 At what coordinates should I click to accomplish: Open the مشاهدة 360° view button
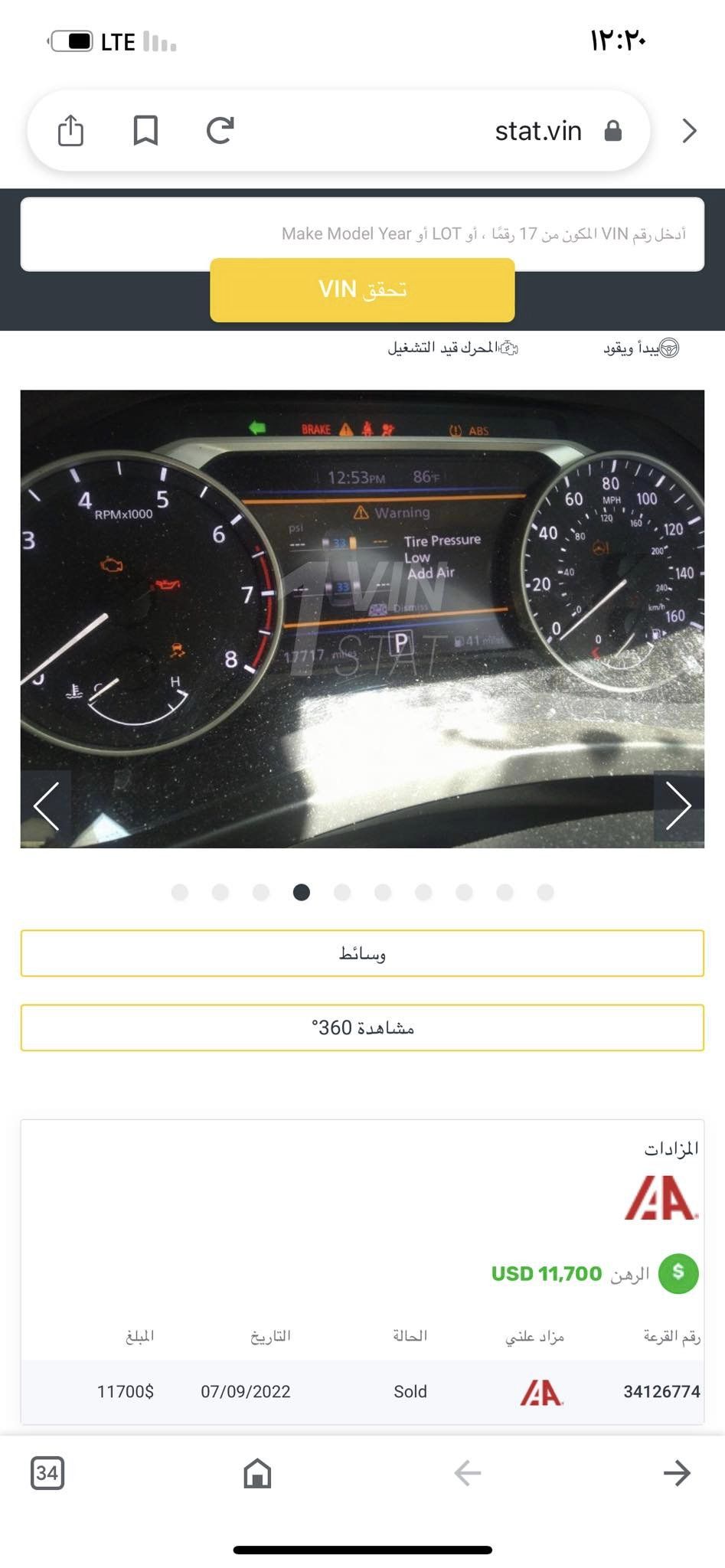361,1027
